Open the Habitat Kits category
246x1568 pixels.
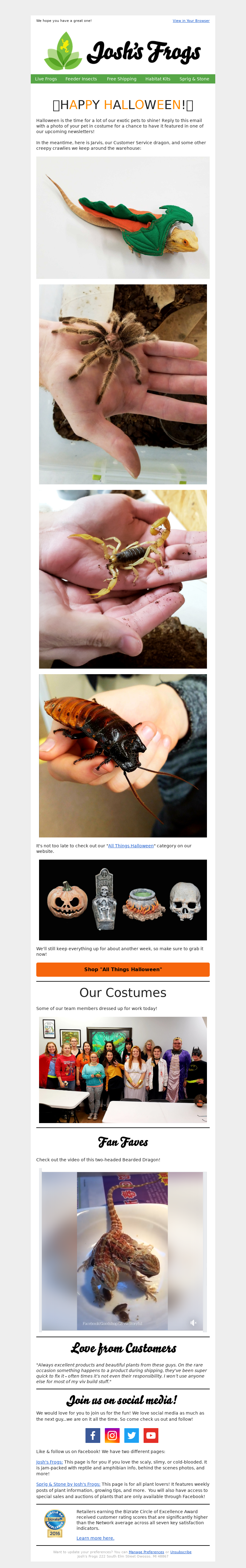point(158,79)
